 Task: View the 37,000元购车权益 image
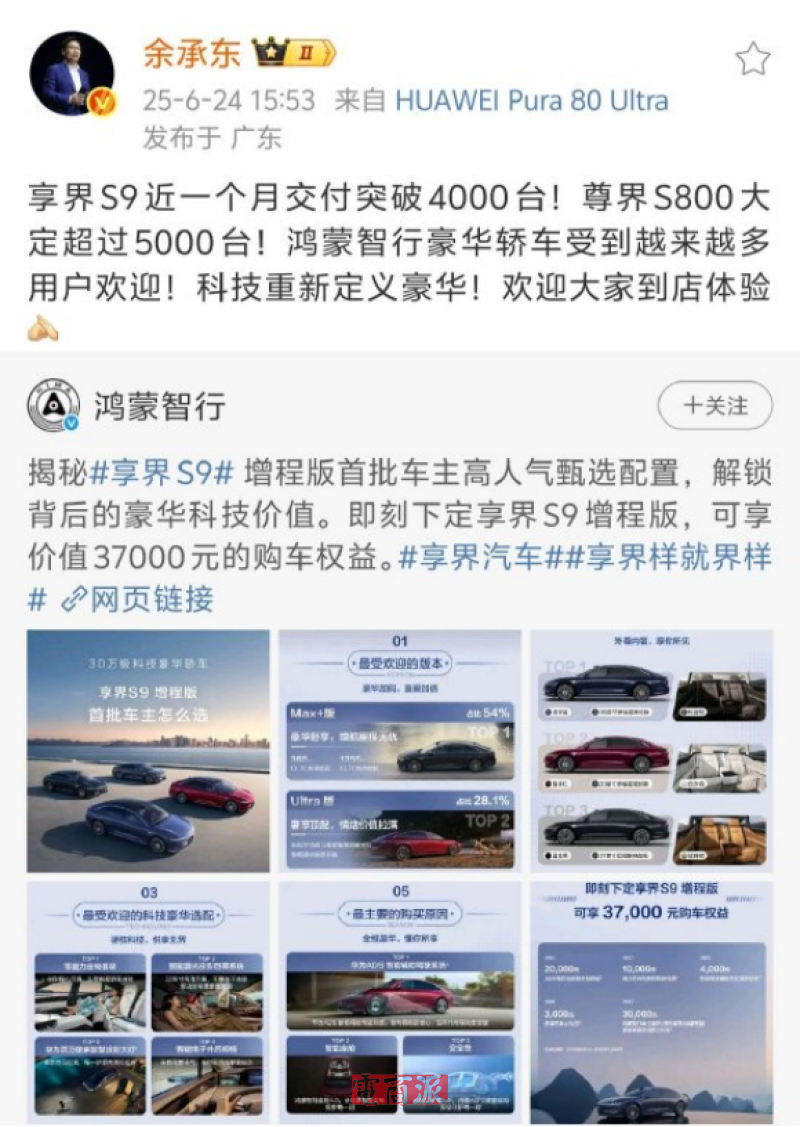click(x=652, y=1000)
